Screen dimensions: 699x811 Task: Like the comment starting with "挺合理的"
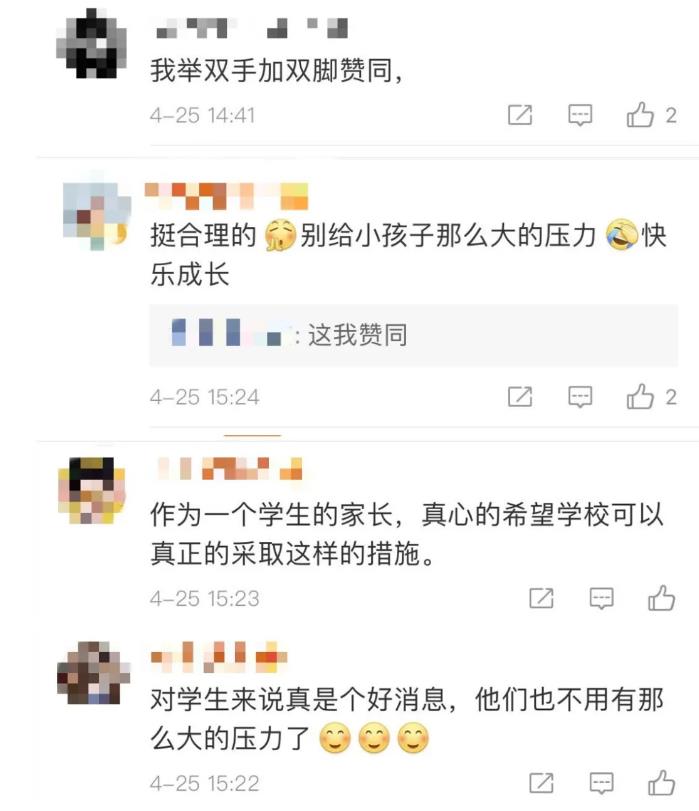(x=640, y=397)
